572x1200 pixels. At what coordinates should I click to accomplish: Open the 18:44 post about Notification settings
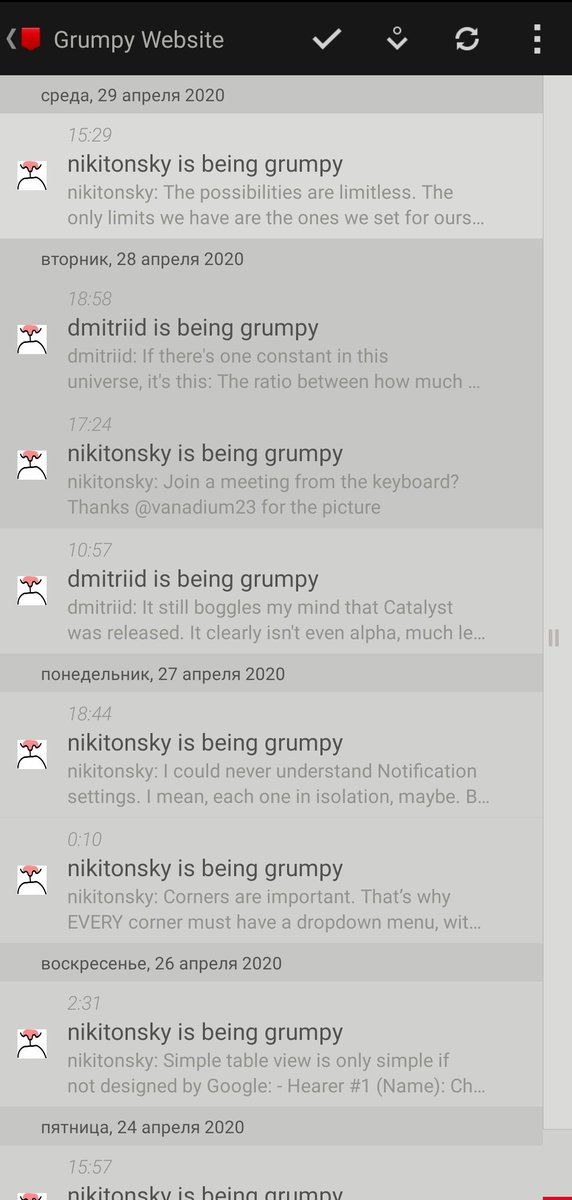271,755
